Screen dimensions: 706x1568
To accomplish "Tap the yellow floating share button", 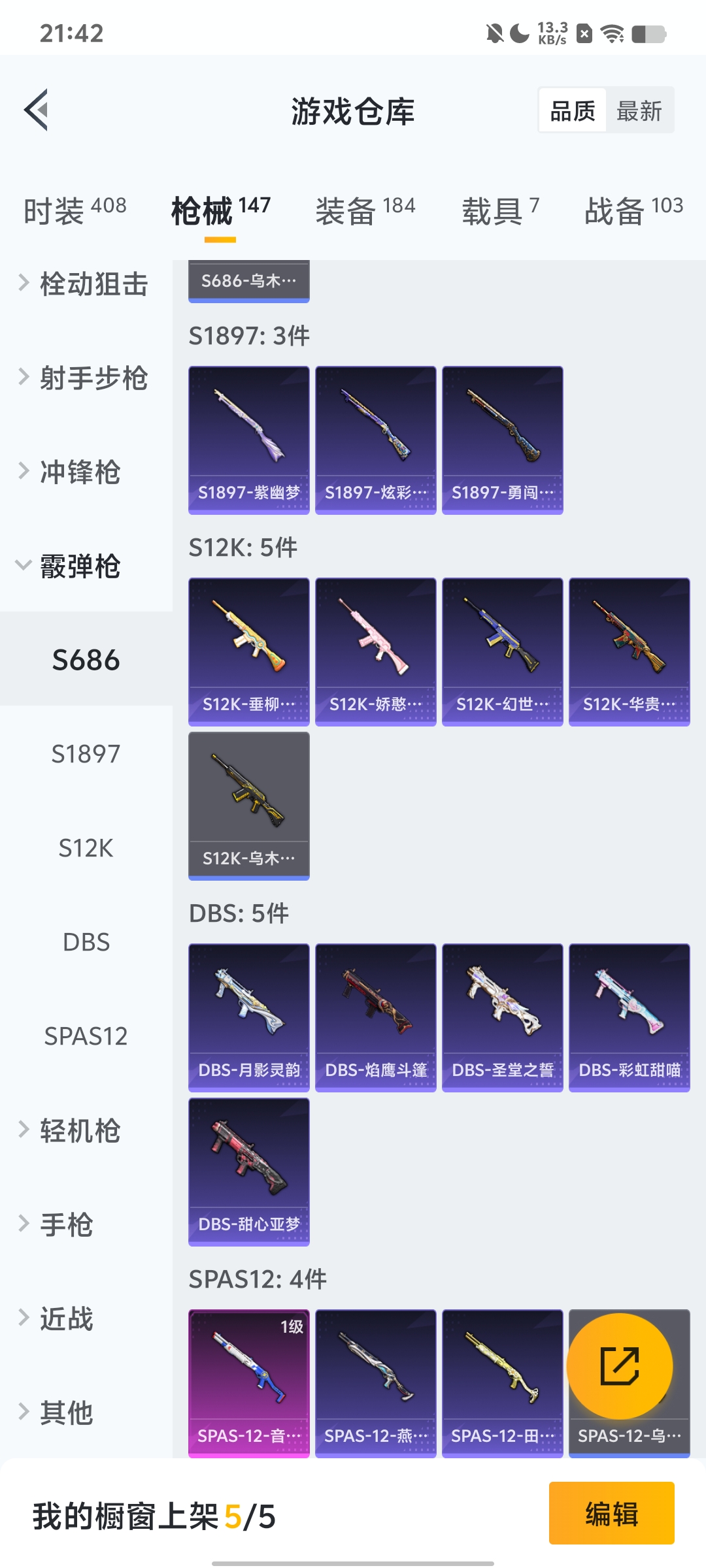I will point(619,1366).
